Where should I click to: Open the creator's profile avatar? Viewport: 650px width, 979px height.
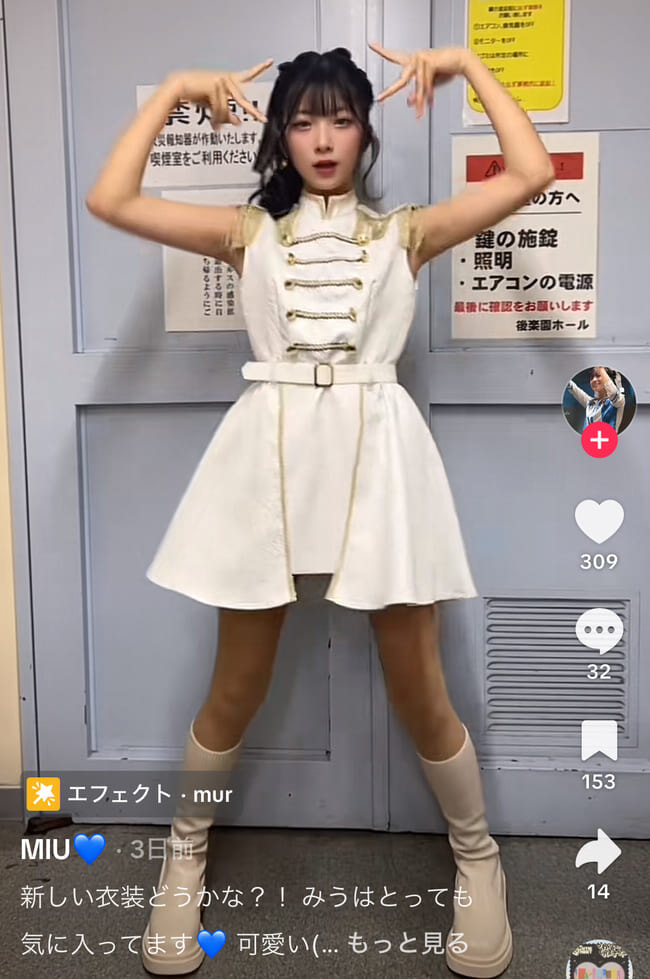598,399
